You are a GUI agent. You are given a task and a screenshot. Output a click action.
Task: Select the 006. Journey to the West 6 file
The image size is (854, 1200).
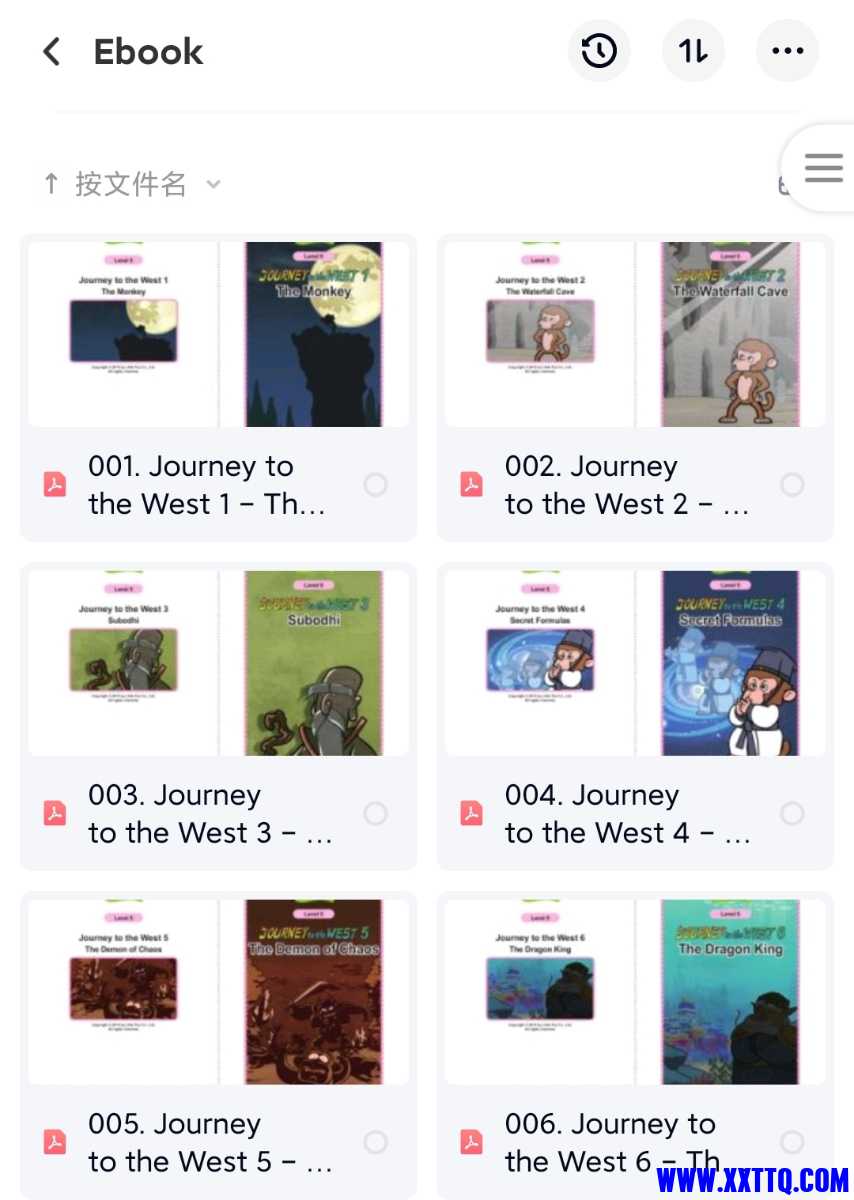[792, 1142]
